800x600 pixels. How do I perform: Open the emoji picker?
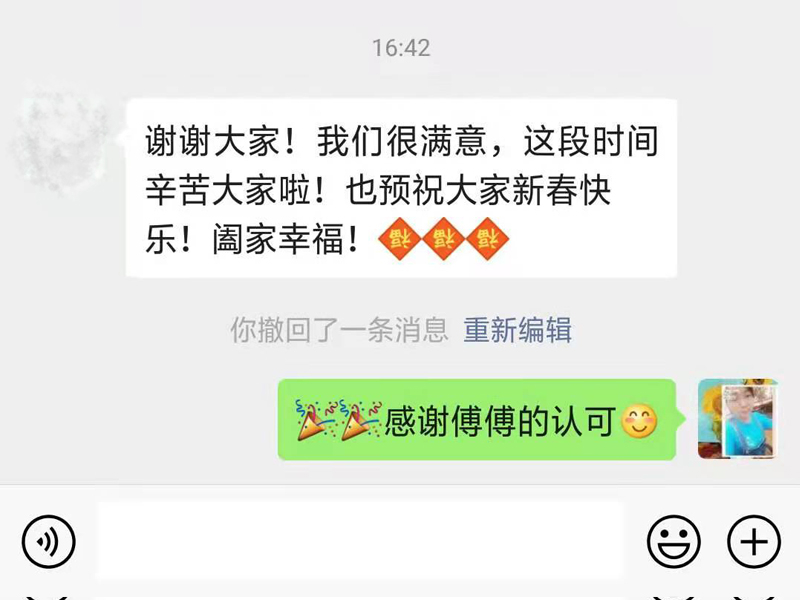tap(673, 541)
